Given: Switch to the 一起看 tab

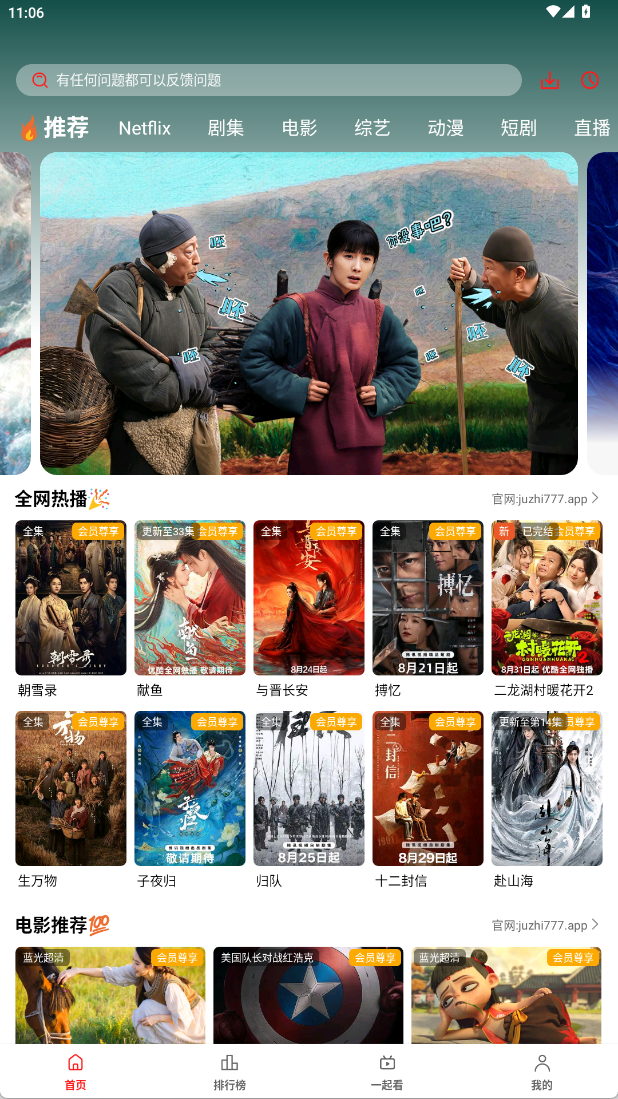Looking at the screenshot, I should coord(387,1071).
